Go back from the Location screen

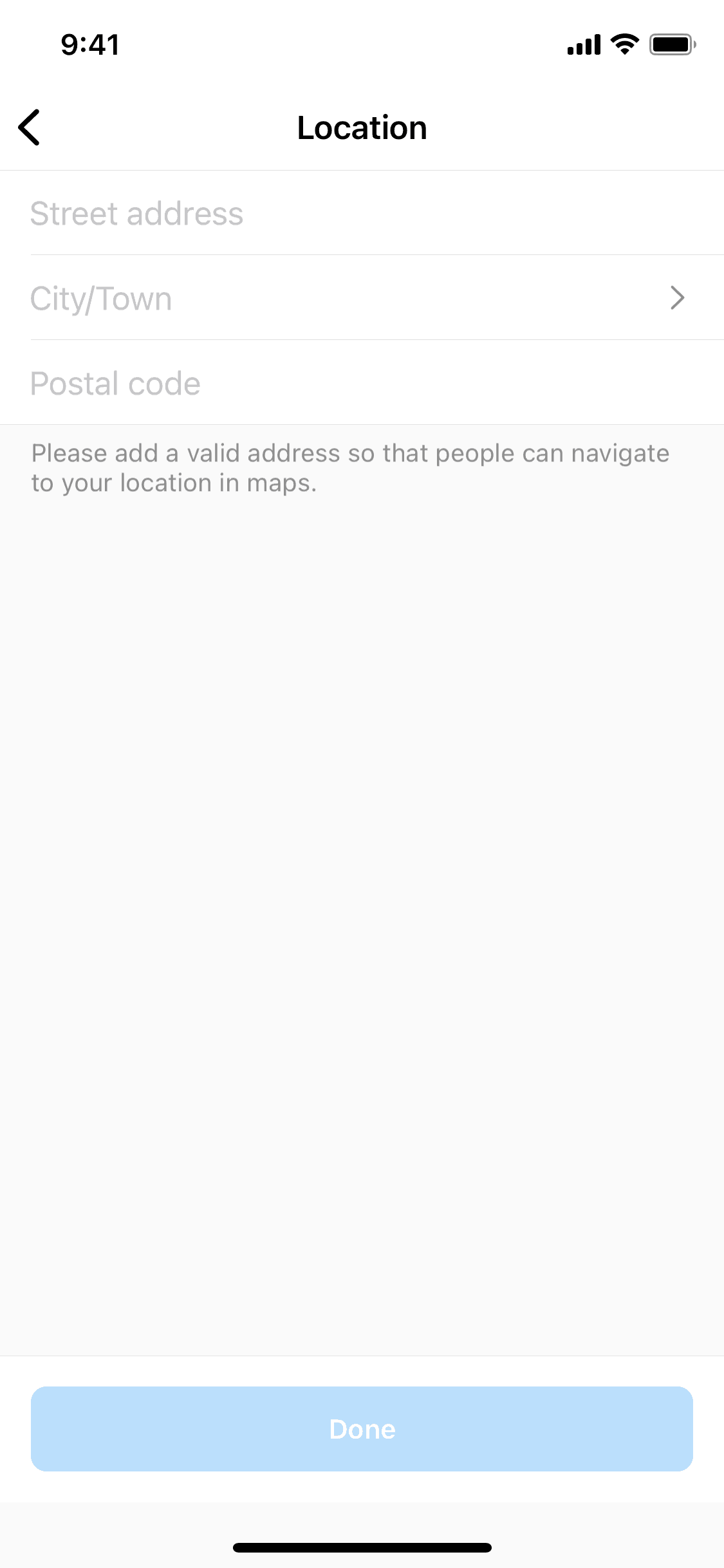pyautogui.click(x=30, y=127)
